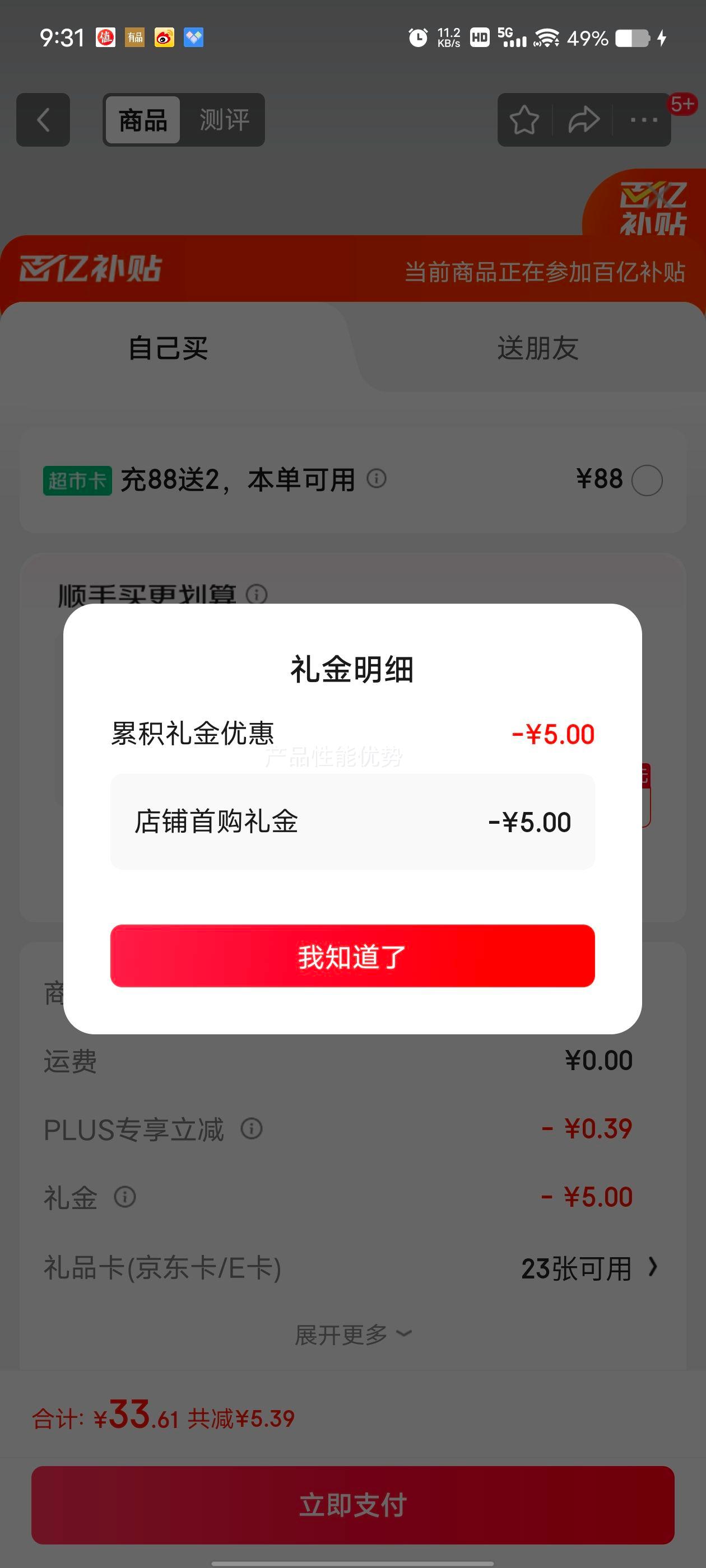
Task: Open the info icon beside 礼金
Action: pos(125,1197)
